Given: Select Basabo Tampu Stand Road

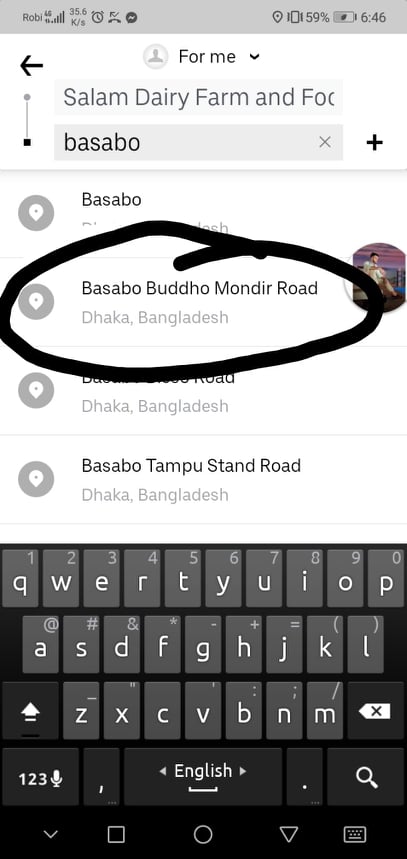Looking at the screenshot, I should [203, 479].
